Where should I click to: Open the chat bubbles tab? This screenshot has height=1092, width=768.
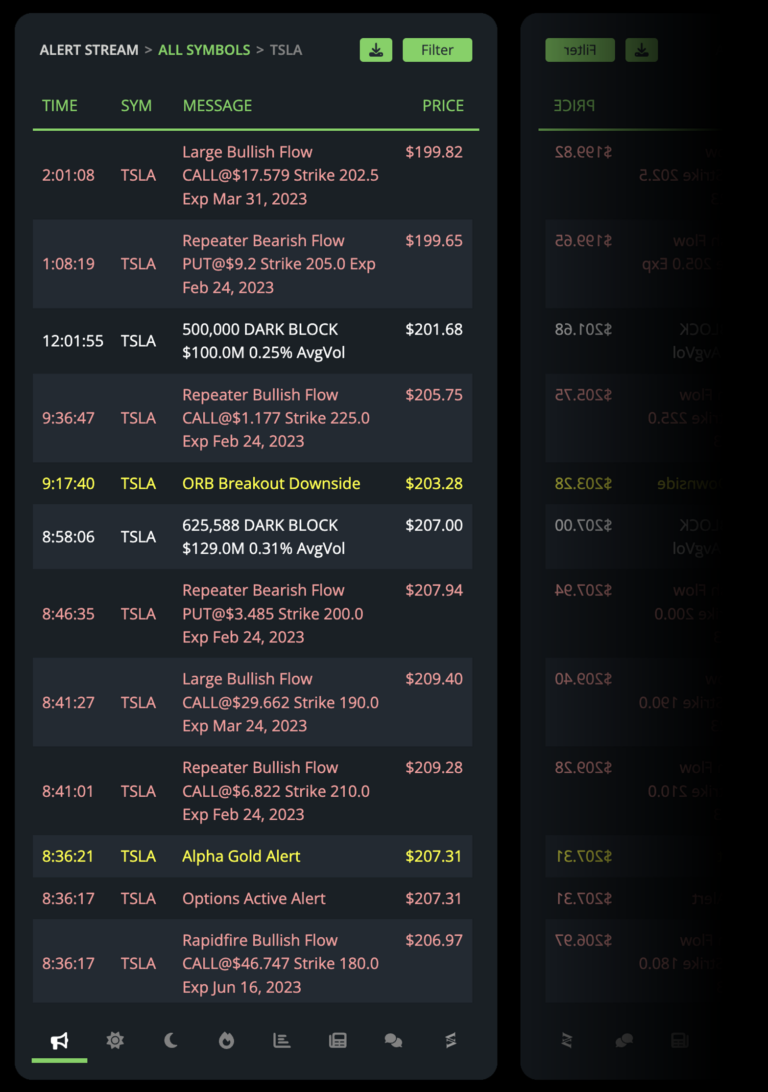coord(394,1041)
